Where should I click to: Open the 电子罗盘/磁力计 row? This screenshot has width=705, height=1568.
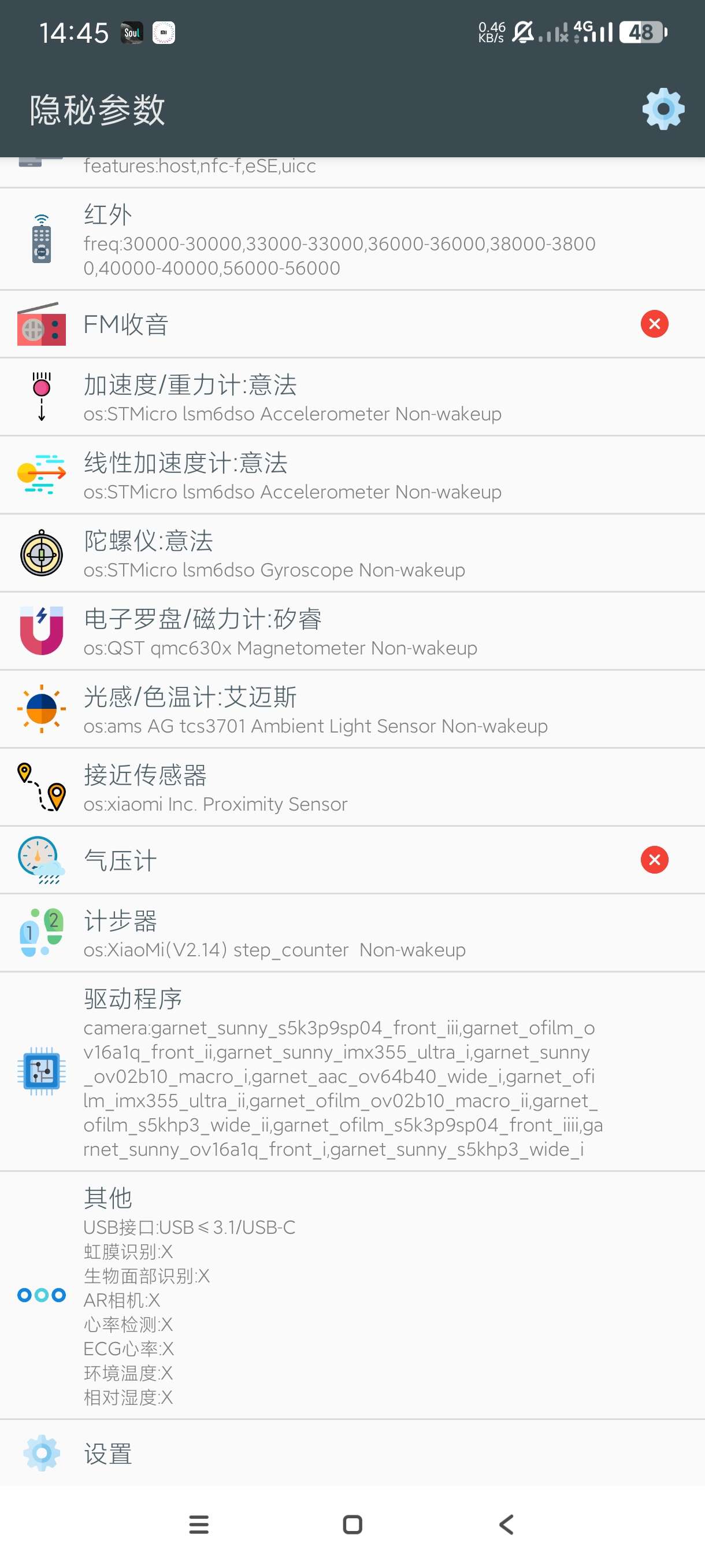click(x=352, y=631)
